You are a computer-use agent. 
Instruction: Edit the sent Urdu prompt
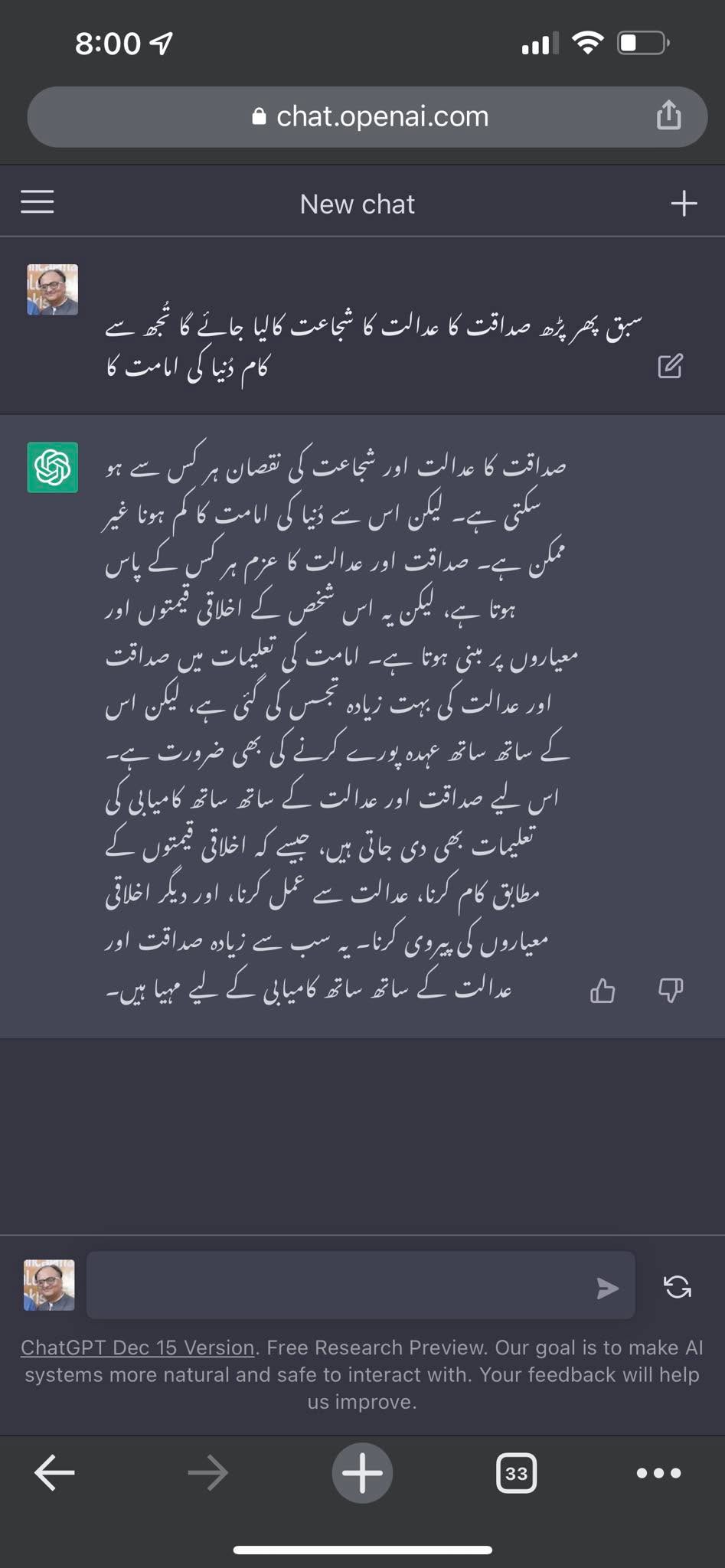pos(670,366)
